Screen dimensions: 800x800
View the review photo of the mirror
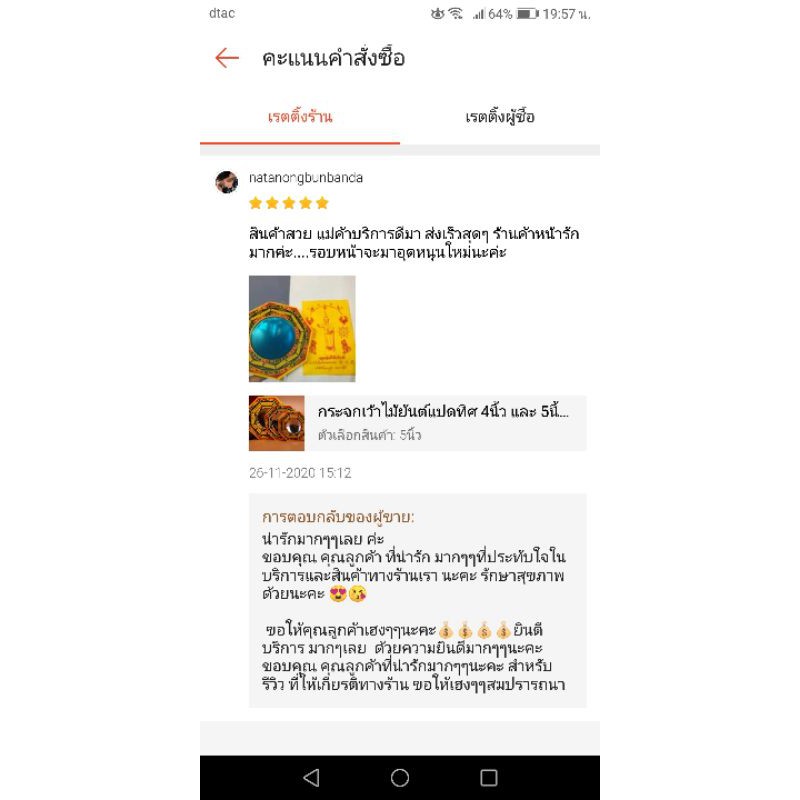[x=302, y=329]
